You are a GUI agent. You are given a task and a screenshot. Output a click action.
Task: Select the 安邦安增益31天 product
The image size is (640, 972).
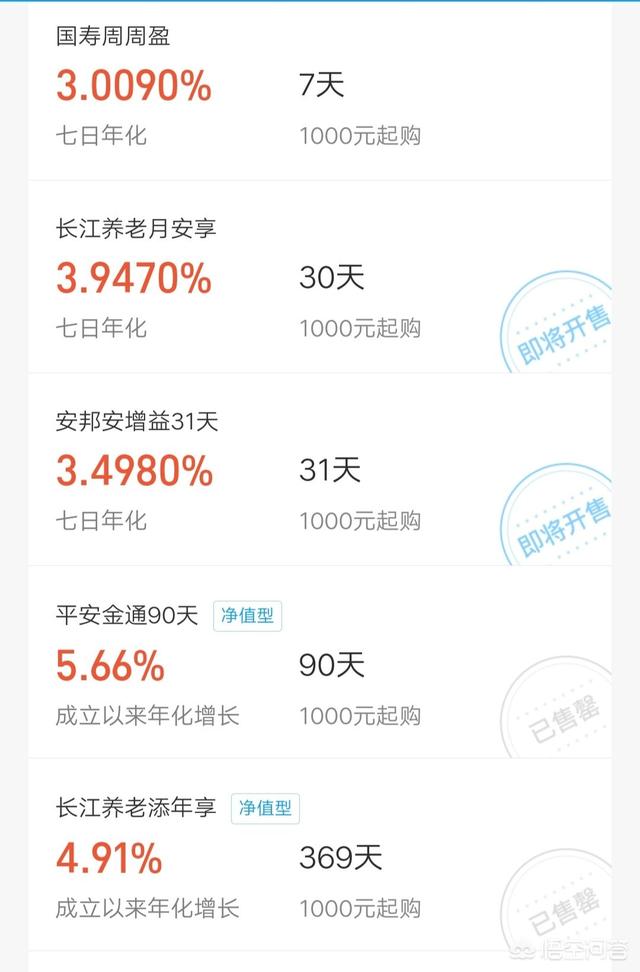point(137,421)
